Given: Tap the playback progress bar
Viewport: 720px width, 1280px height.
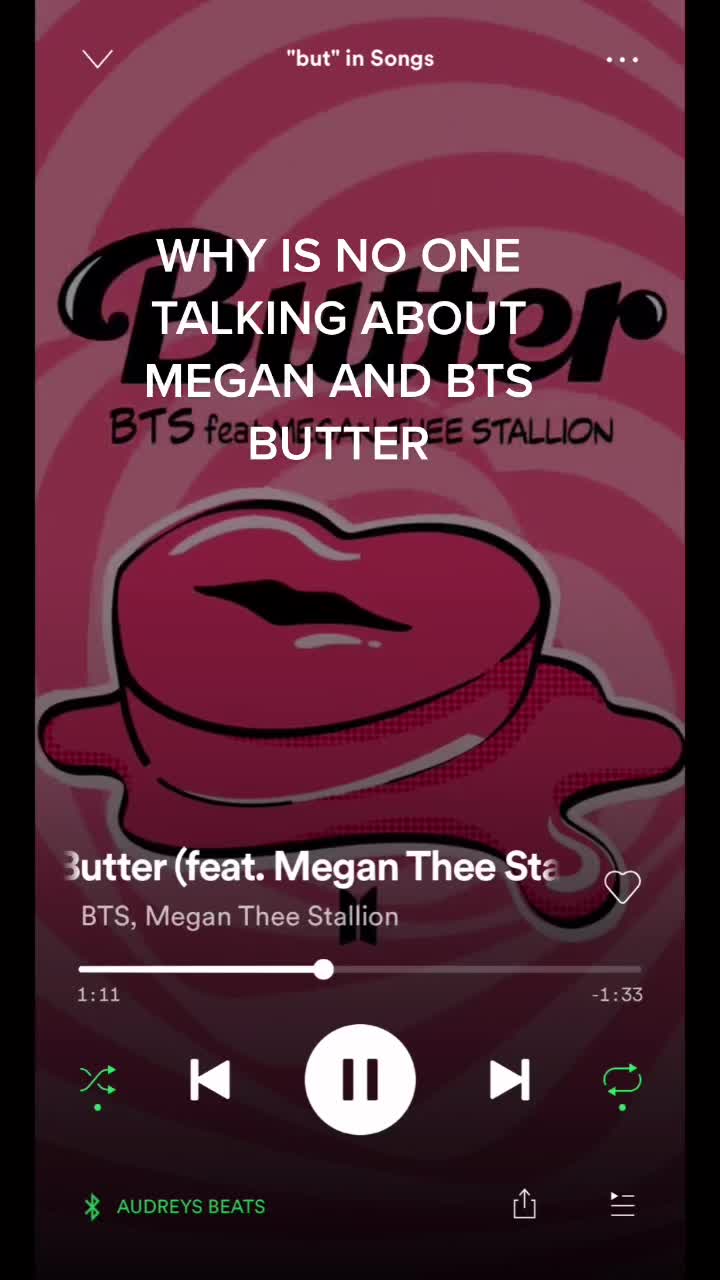Looking at the screenshot, I should (x=360, y=969).
